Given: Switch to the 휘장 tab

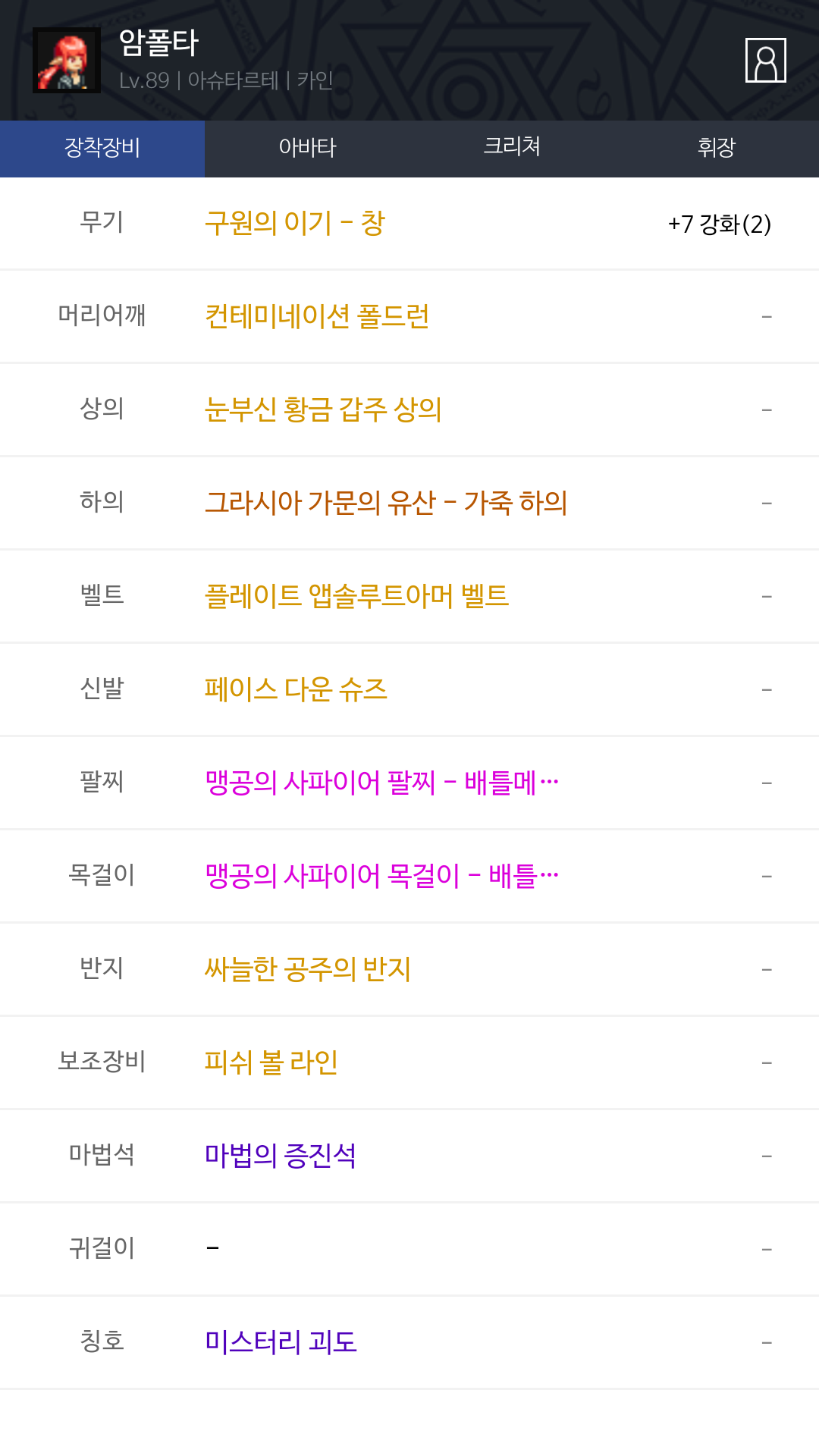Looking at the screenshot, I should click(x=717, y=148).
